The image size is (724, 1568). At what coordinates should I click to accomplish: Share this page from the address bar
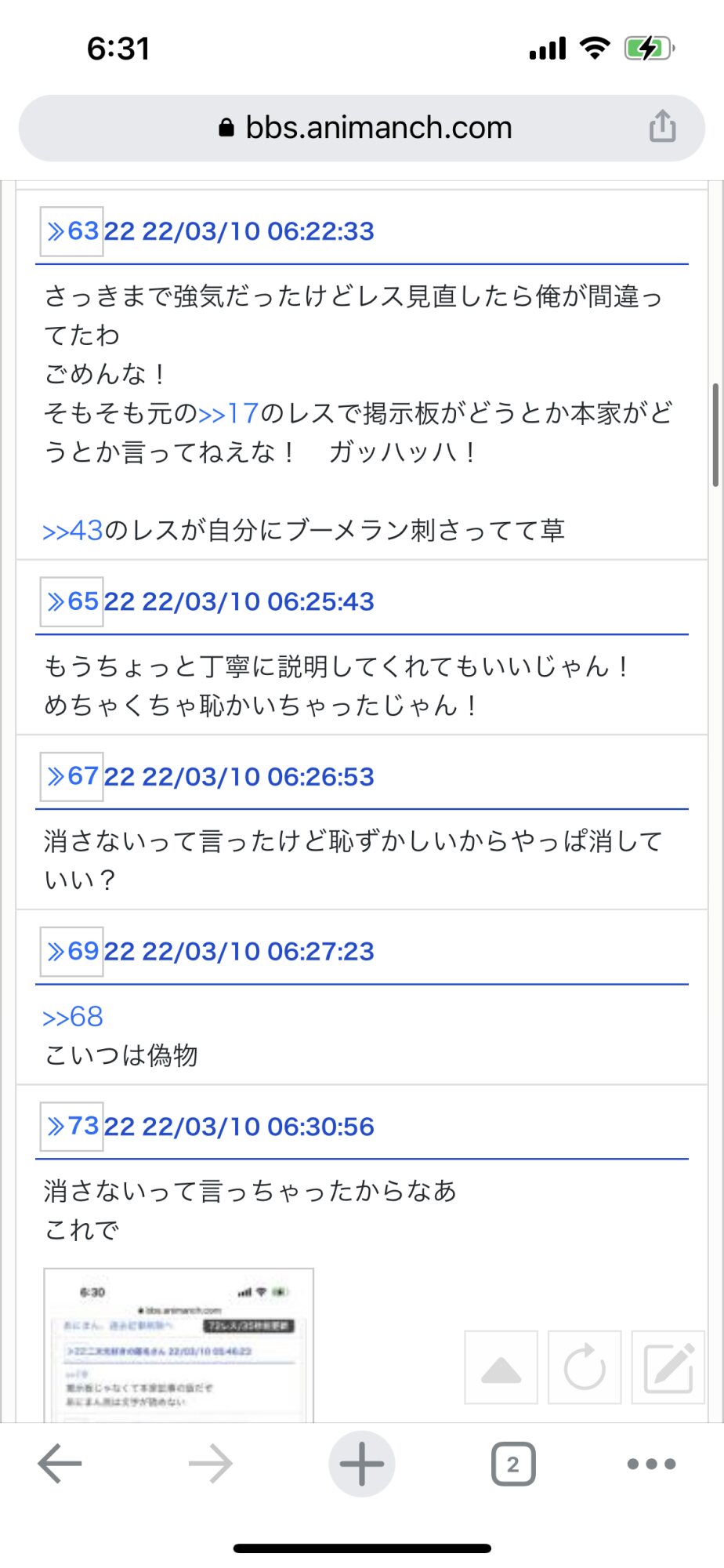click(662, 127)
